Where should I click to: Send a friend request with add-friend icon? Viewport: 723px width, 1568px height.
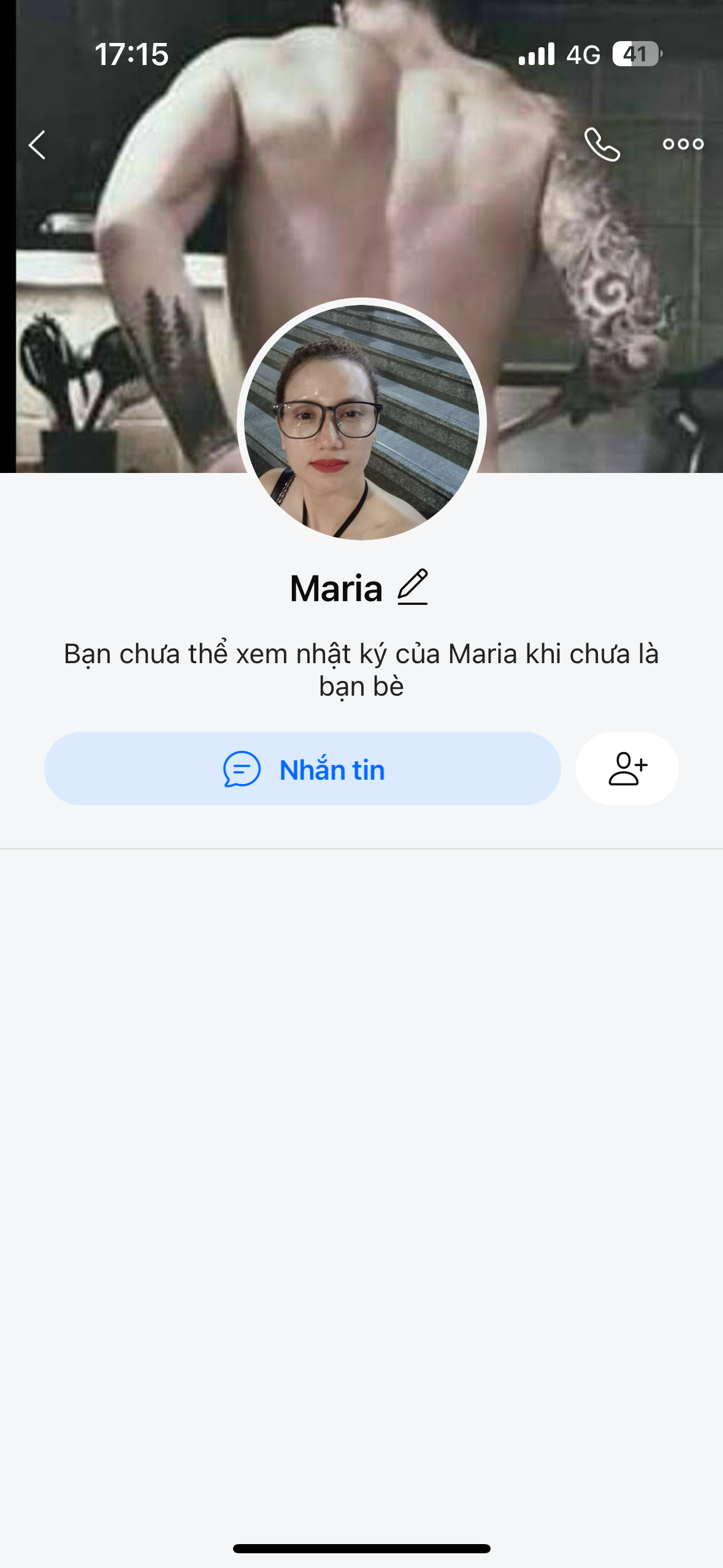(627, 769)
